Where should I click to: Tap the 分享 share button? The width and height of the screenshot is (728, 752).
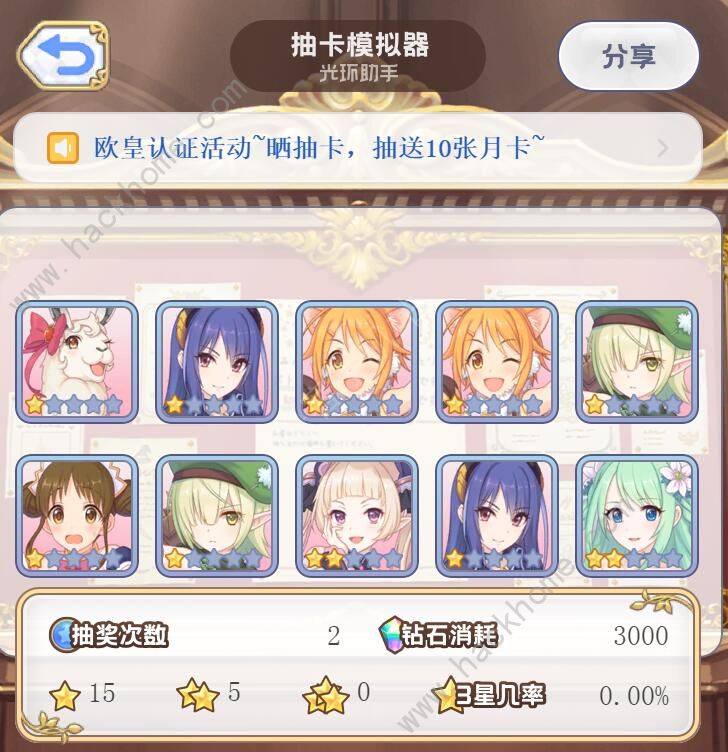pyautogui.click(x=627, y=57)
